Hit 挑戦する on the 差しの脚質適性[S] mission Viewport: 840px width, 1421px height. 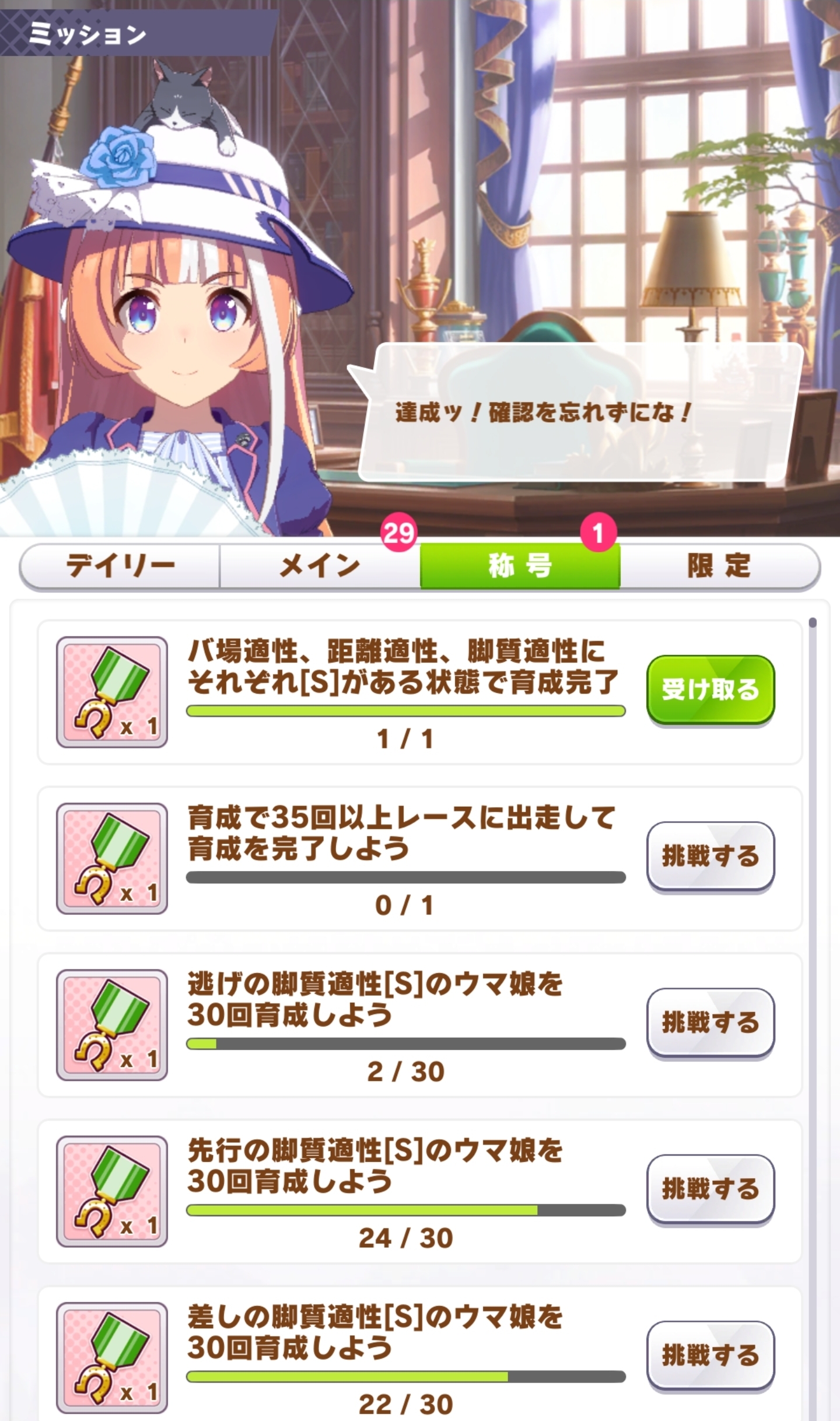[710, 1354]
